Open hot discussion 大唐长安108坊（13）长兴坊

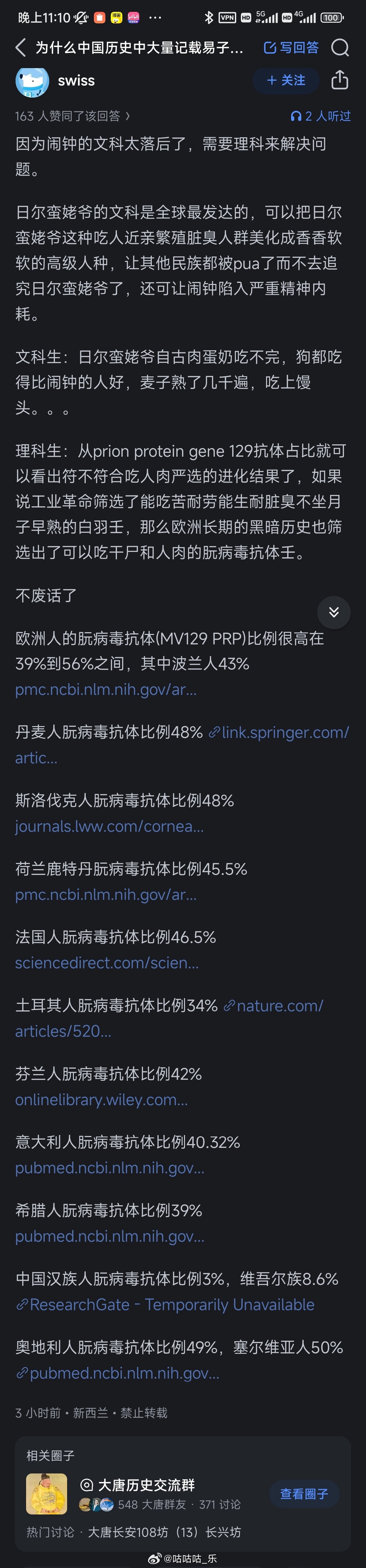164,1532
